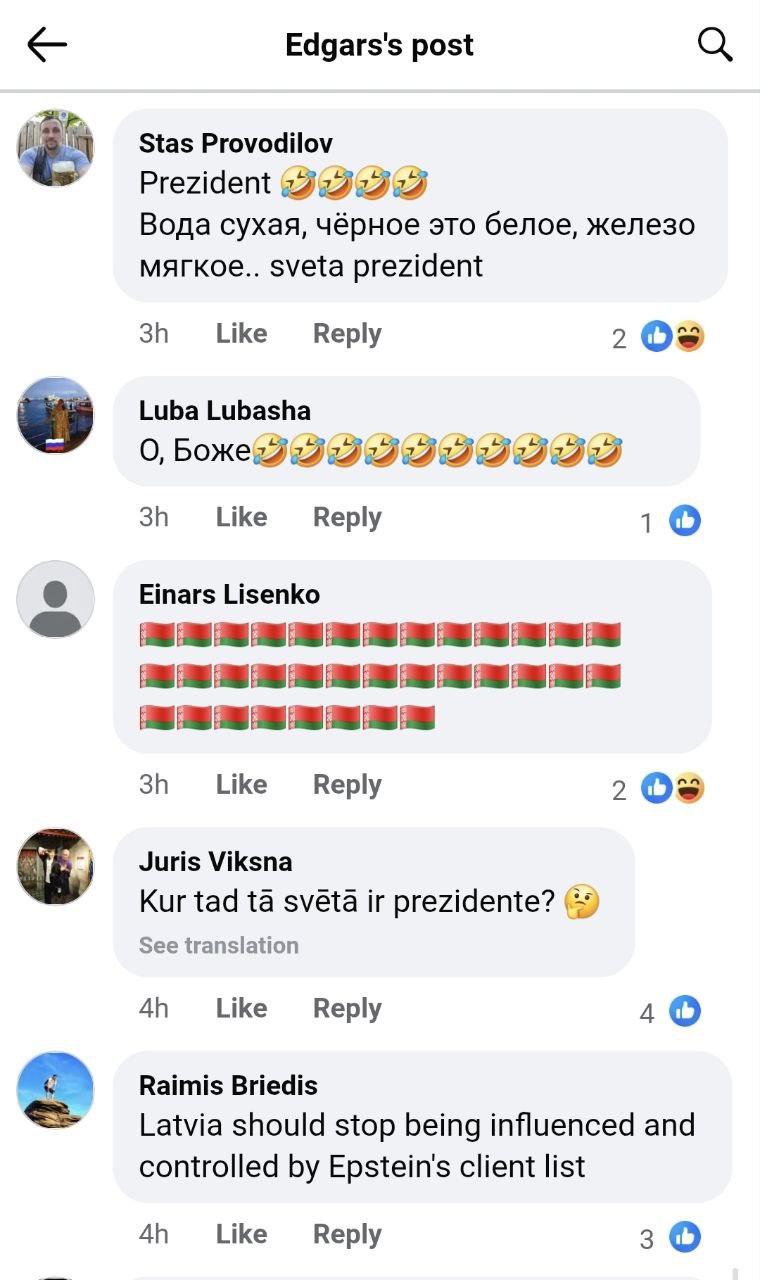Reply to Einars Lisenko's comment
Screen dimensions: 760x1280
(347, 785)
